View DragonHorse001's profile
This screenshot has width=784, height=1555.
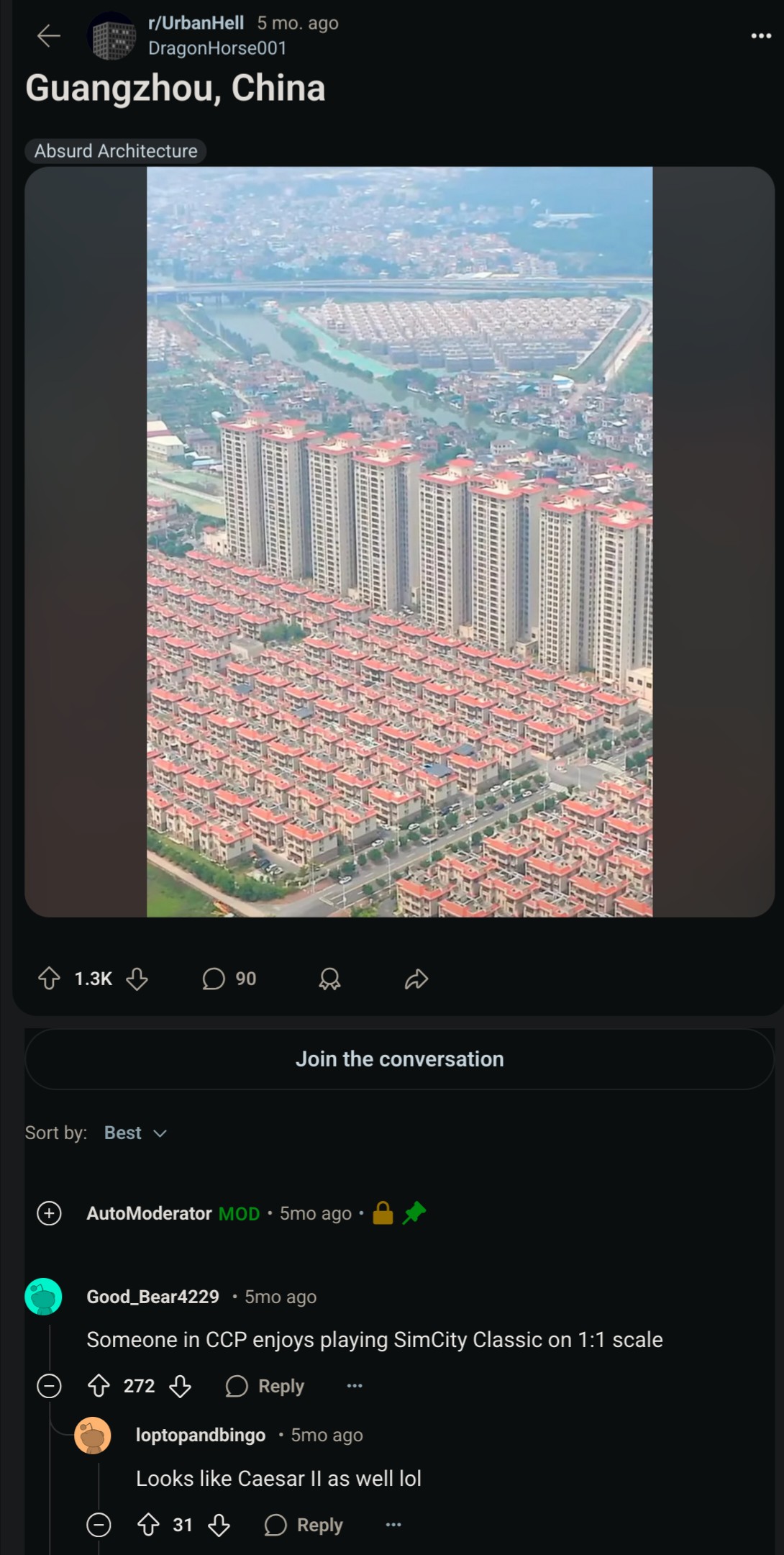pyautogui.click(x=217, y=48)
